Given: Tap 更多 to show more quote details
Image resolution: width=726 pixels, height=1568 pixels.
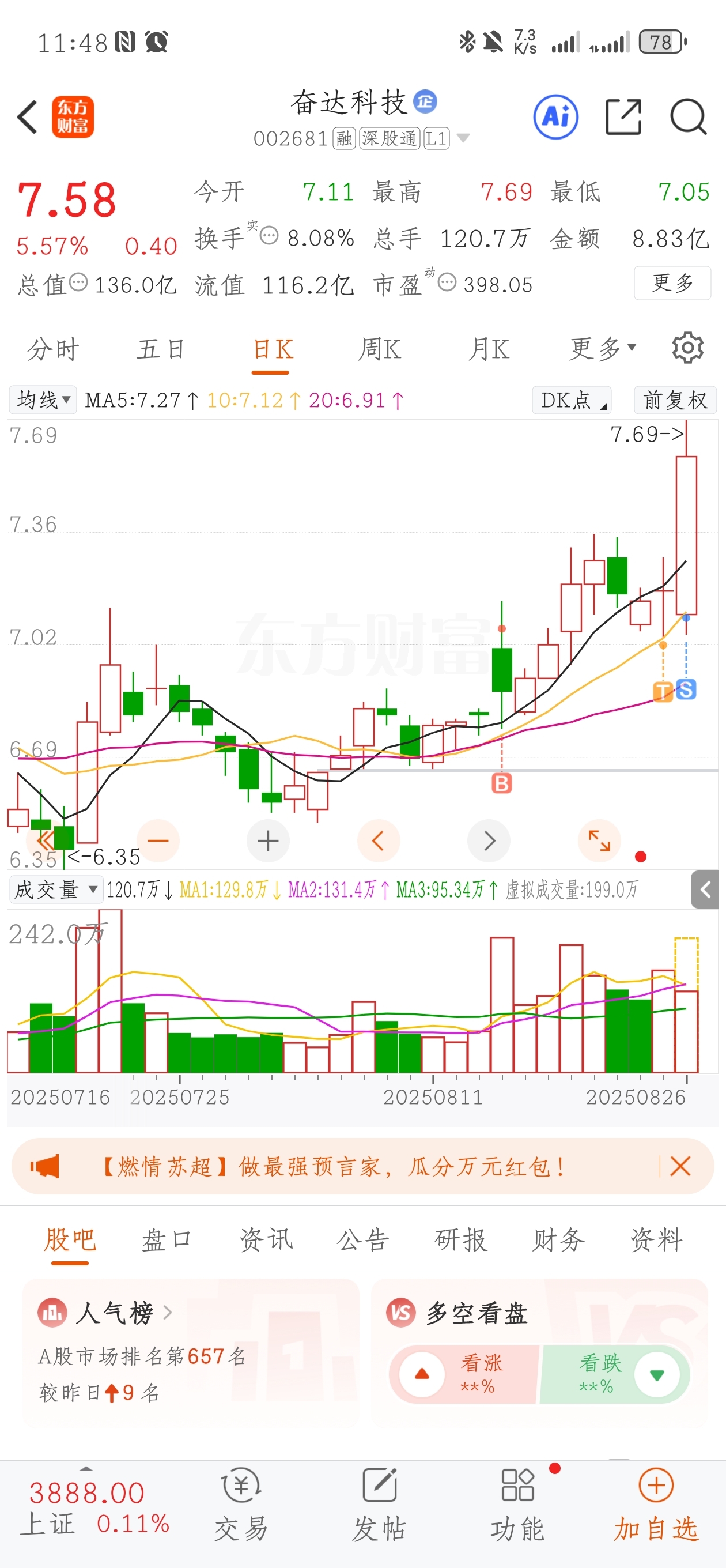Looking at the screenshot, I should coord(672,283).
